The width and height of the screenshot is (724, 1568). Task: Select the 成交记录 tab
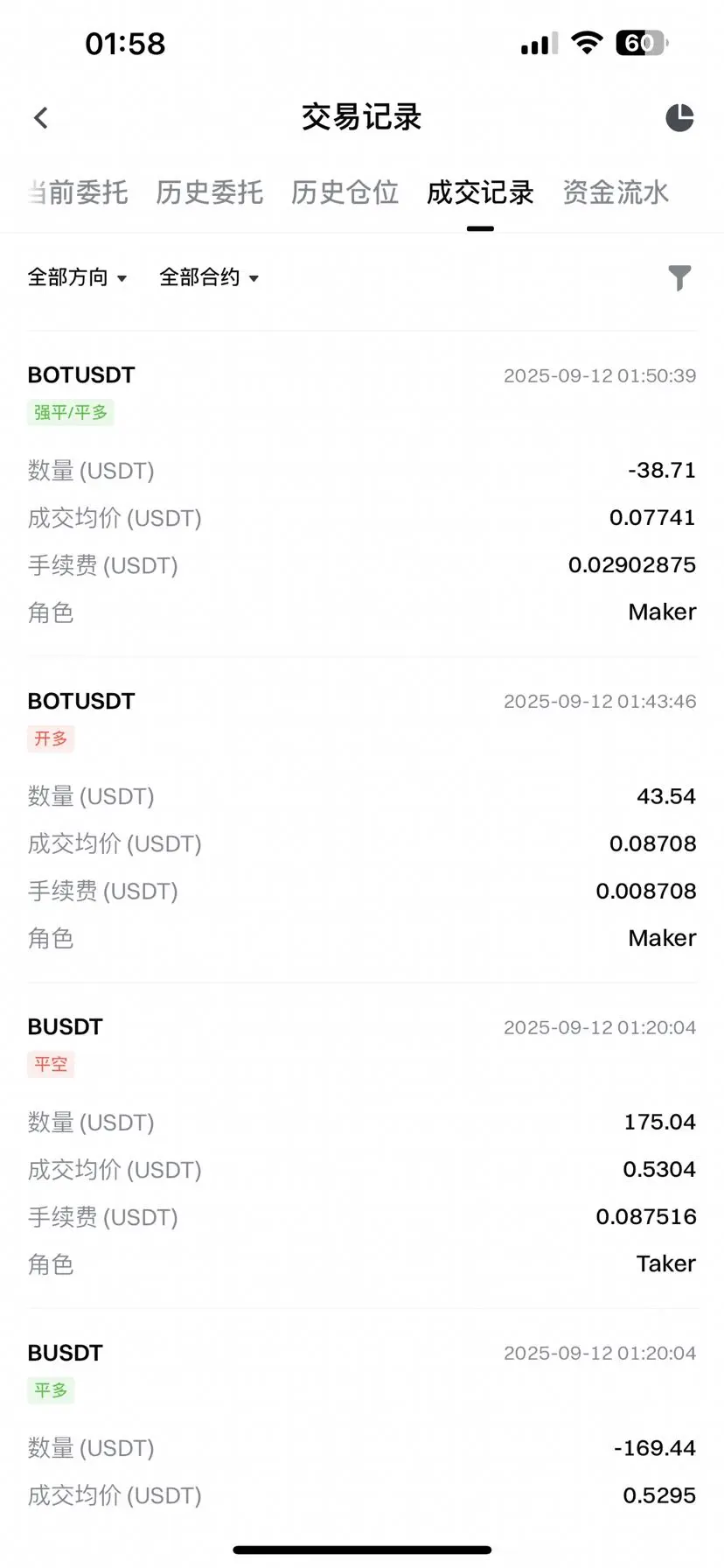pos(480,192)
